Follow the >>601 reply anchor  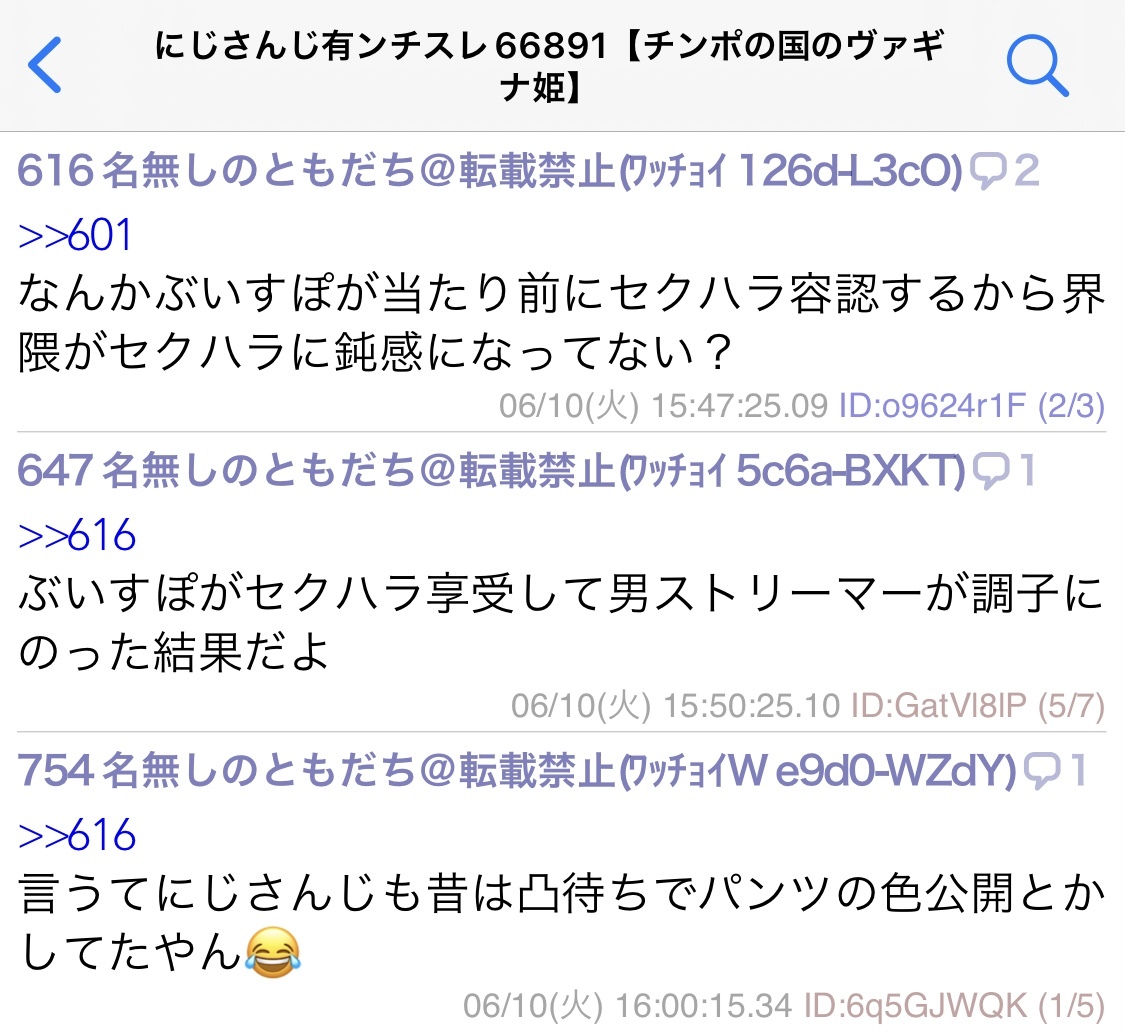(x=76, y=236)
